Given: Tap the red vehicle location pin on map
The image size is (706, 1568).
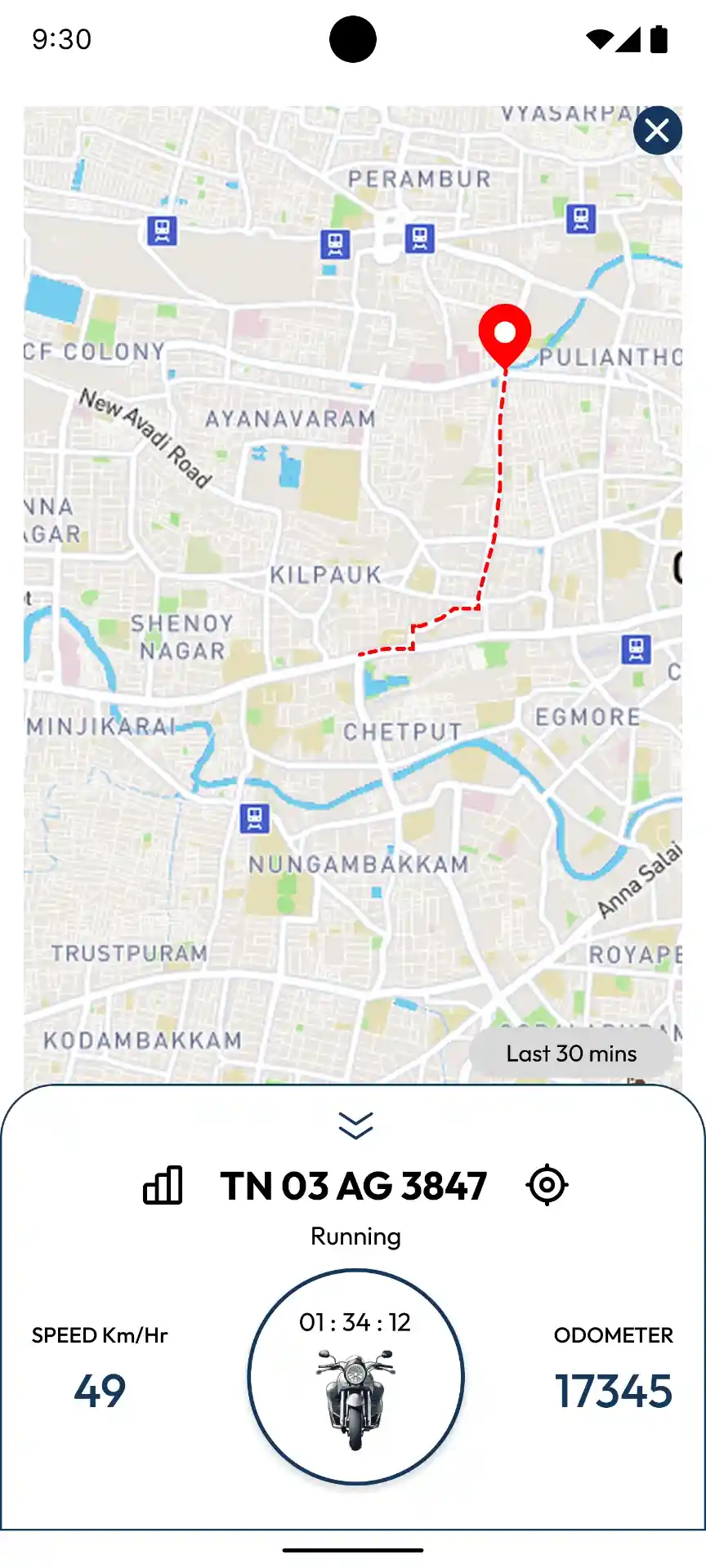Looking at the screenshot, I should click(505, 333).
